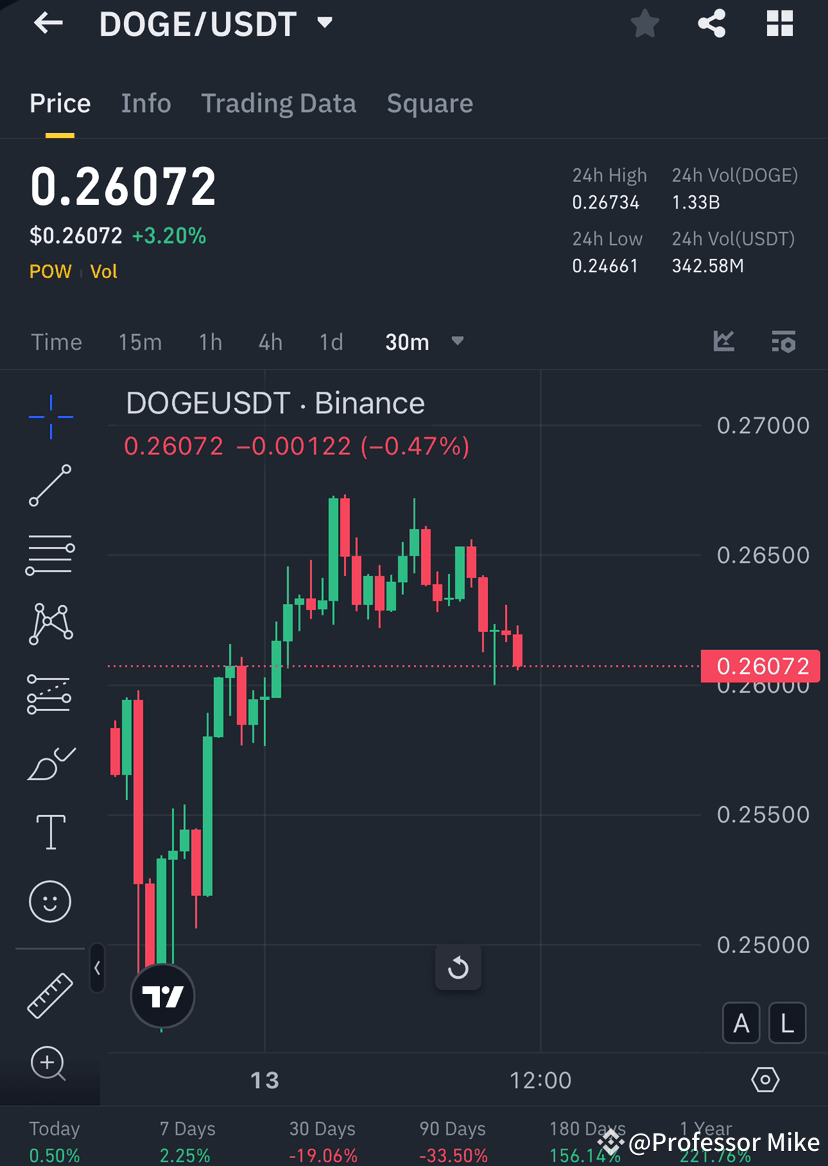Open the trend line drawing tool
Image resolution: width=828 pixels, height=1166 pixels.
click(50, 487)
